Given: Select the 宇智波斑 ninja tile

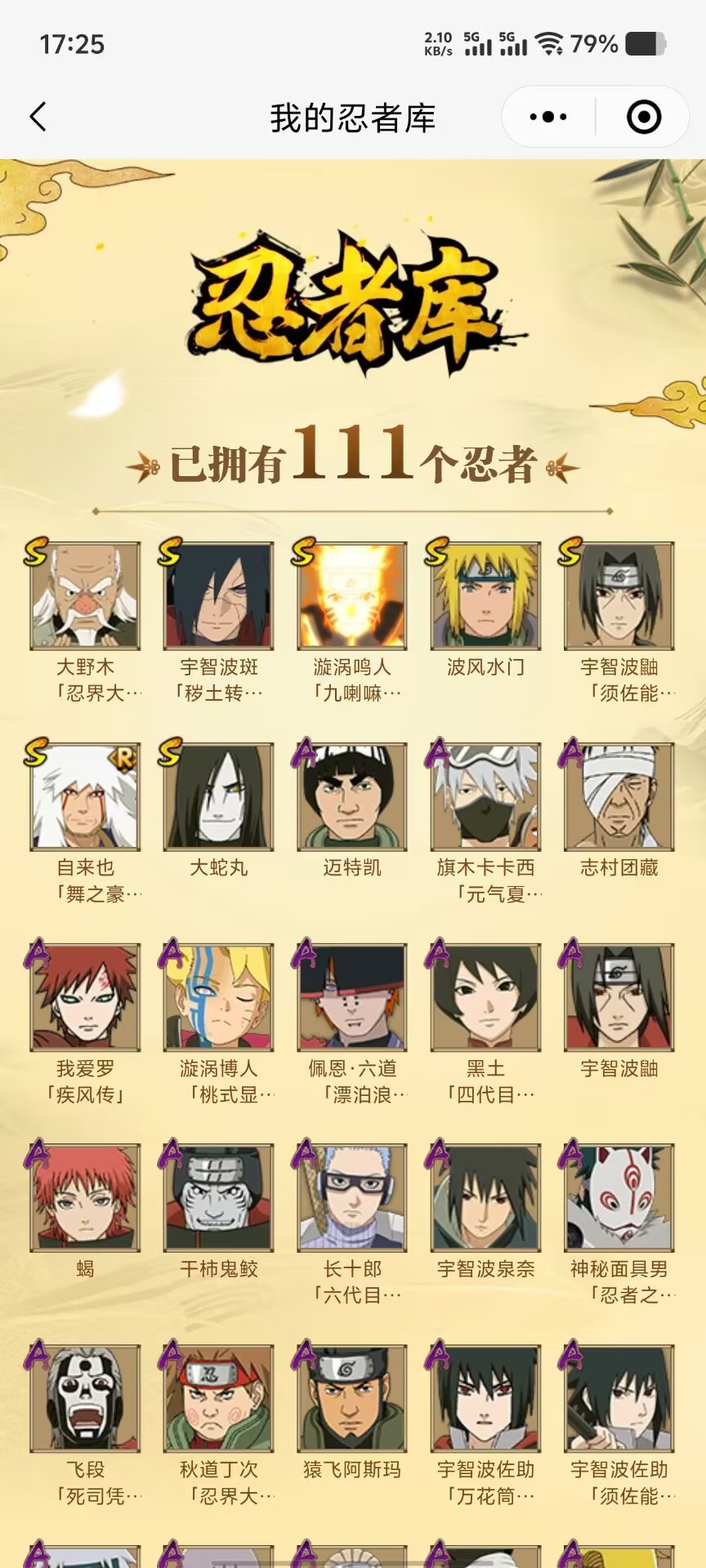Looking at the screenshot, I should tap(218, 596).
